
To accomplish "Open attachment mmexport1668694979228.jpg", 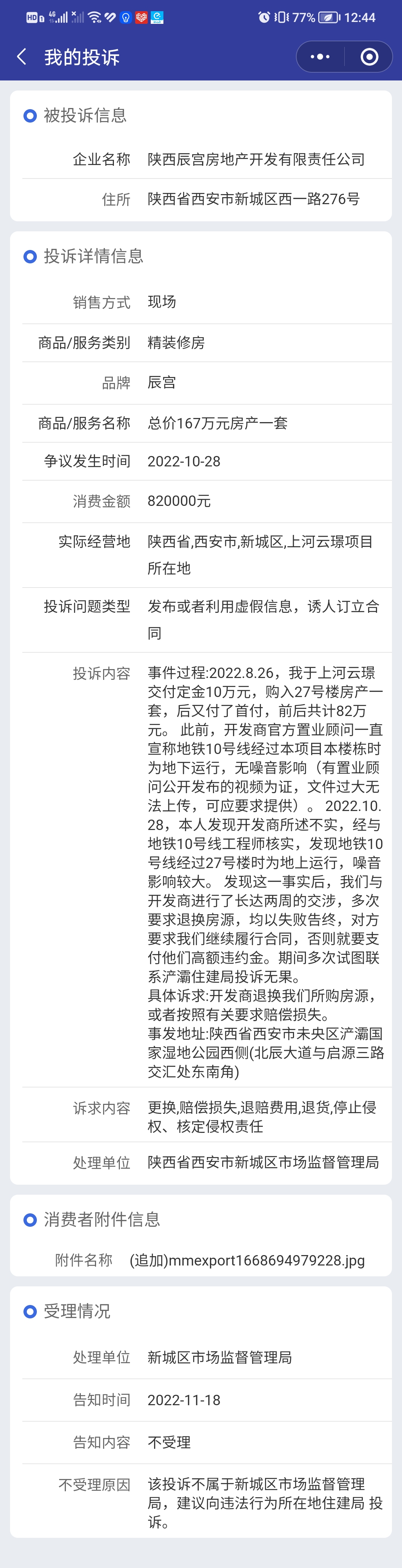I will coord(247,1260).
